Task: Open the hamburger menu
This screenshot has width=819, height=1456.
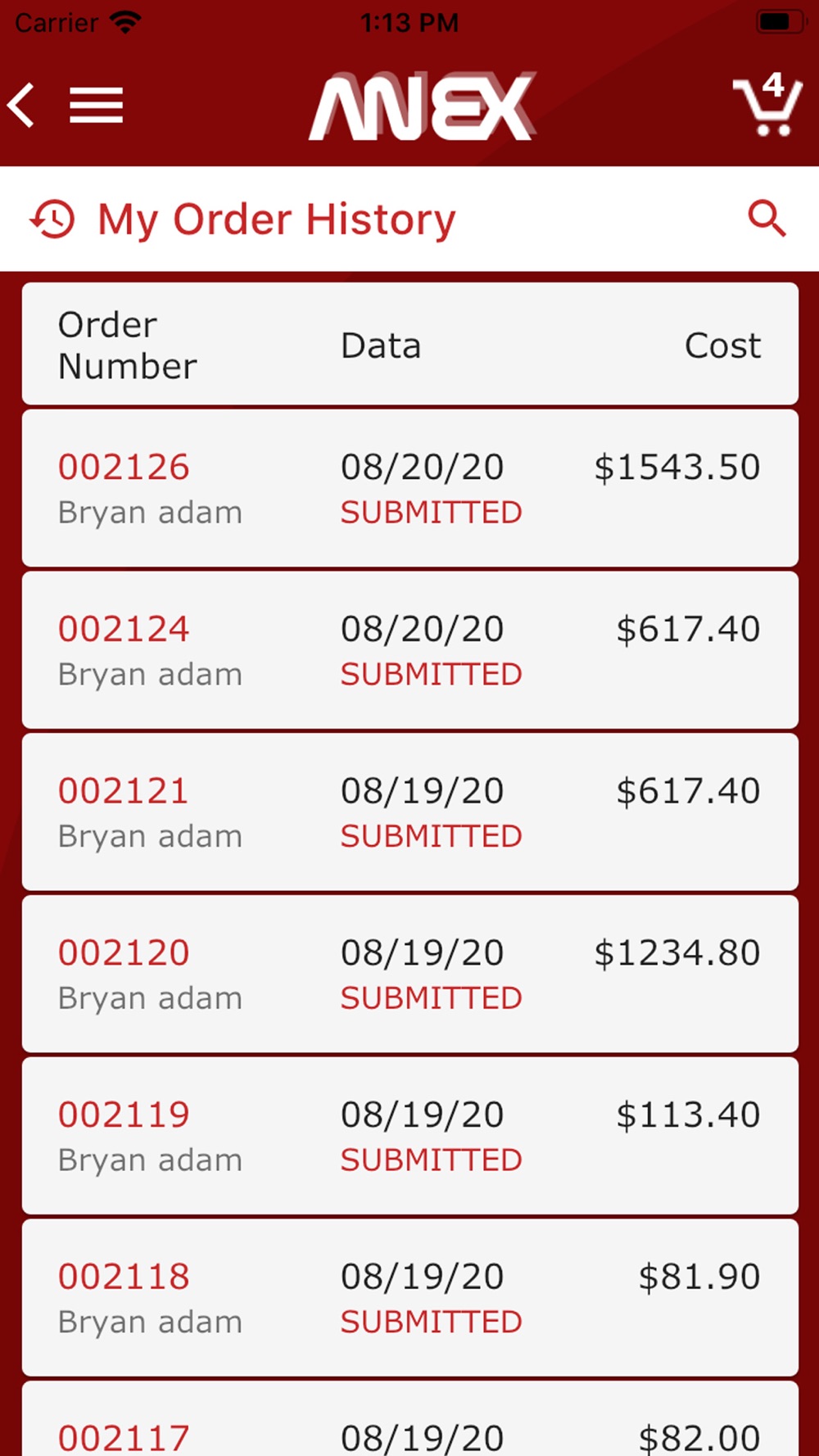Action: tap(96, 106)
